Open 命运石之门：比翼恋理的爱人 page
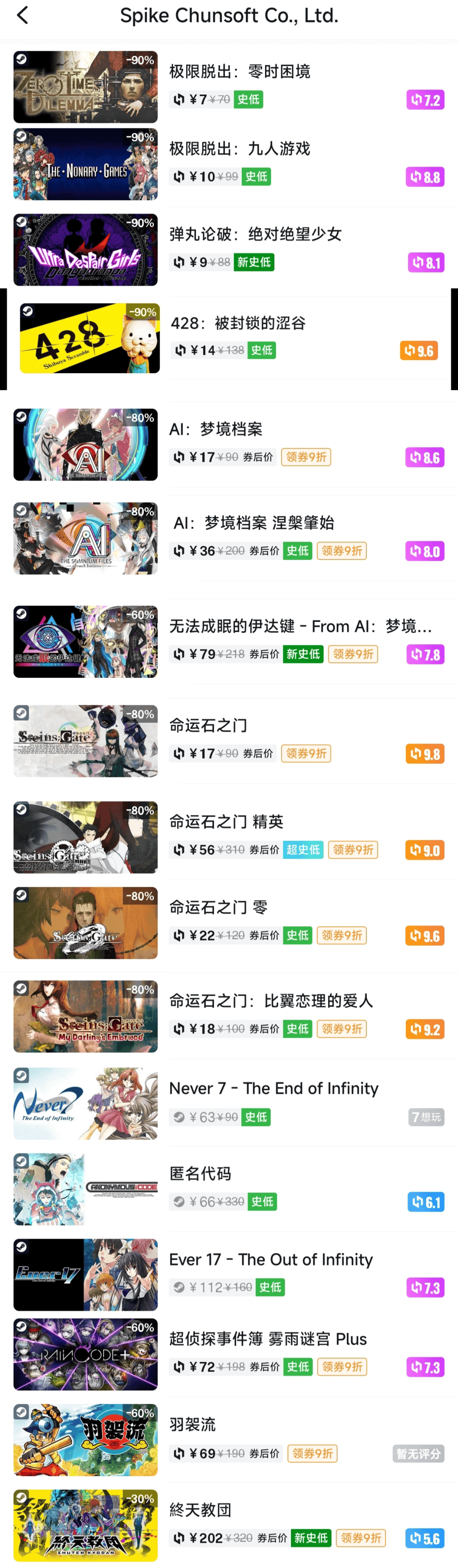This screenshot has height=1568, width=458. [x=271, y=1001]
